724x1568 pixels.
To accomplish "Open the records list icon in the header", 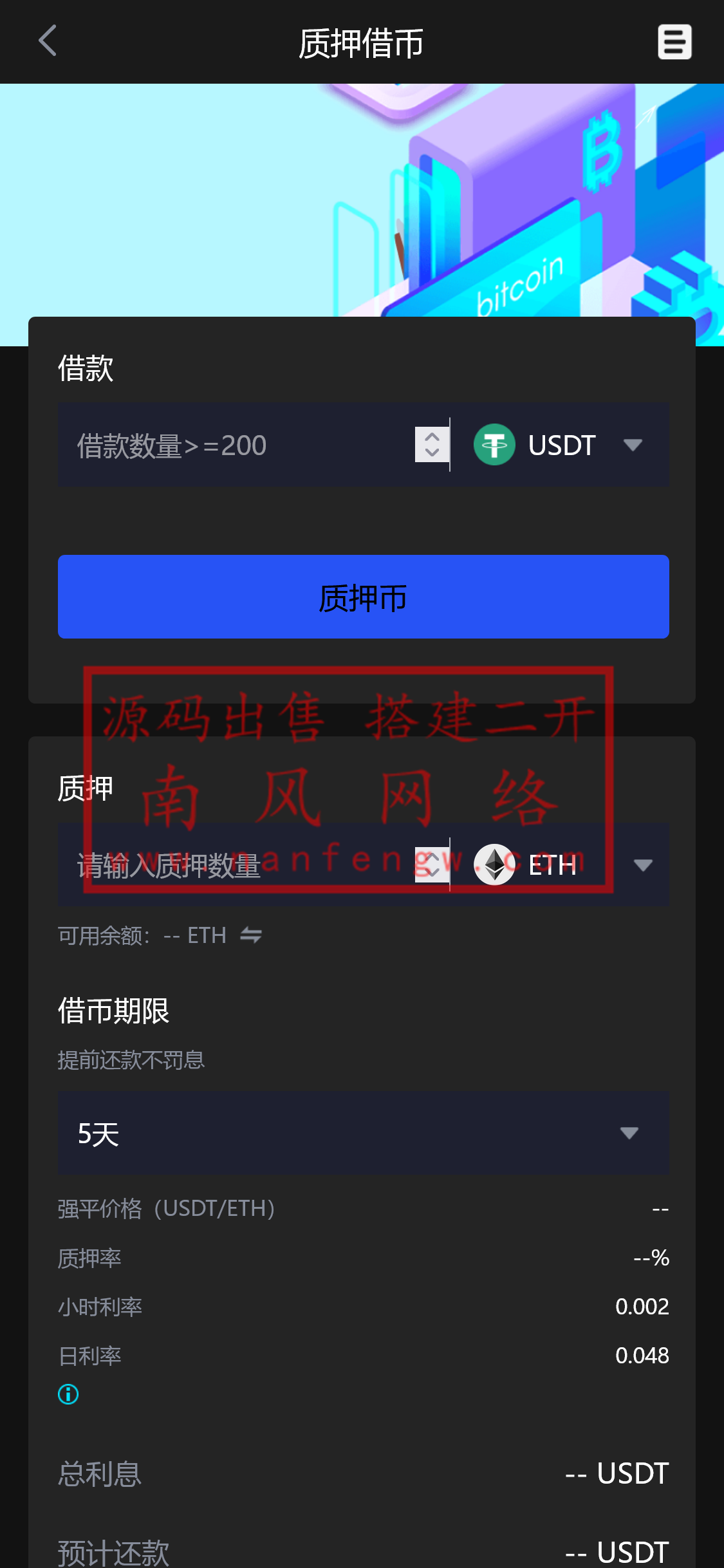I will (x=674, y=42).
